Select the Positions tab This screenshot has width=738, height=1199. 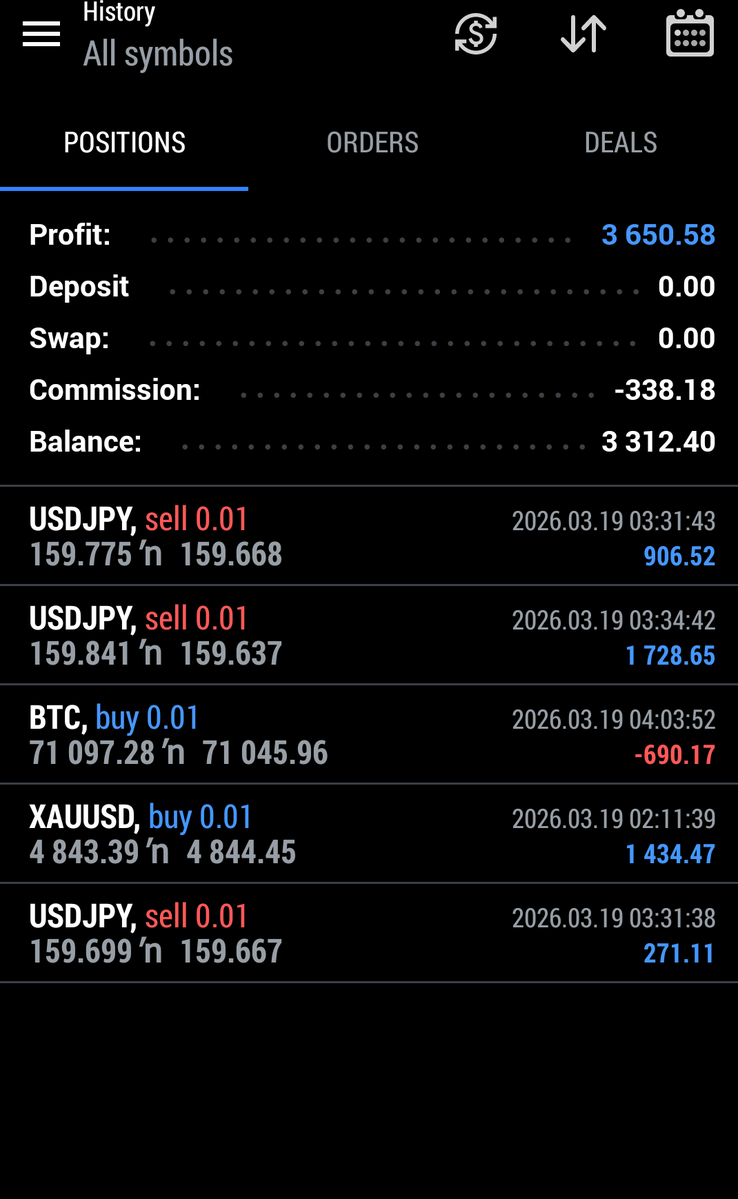(x=124, y=143)
